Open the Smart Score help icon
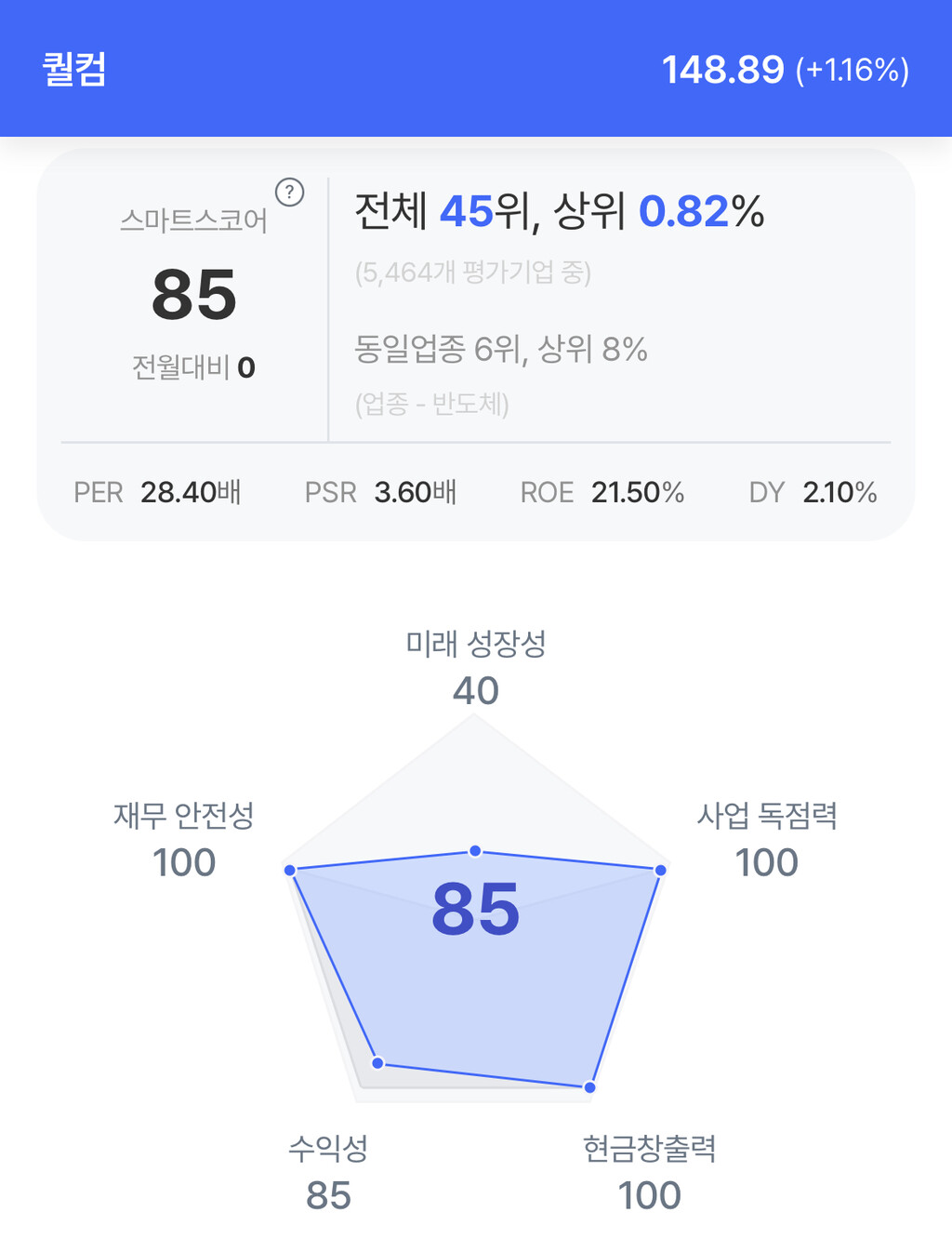 click(x=290, y=193)
